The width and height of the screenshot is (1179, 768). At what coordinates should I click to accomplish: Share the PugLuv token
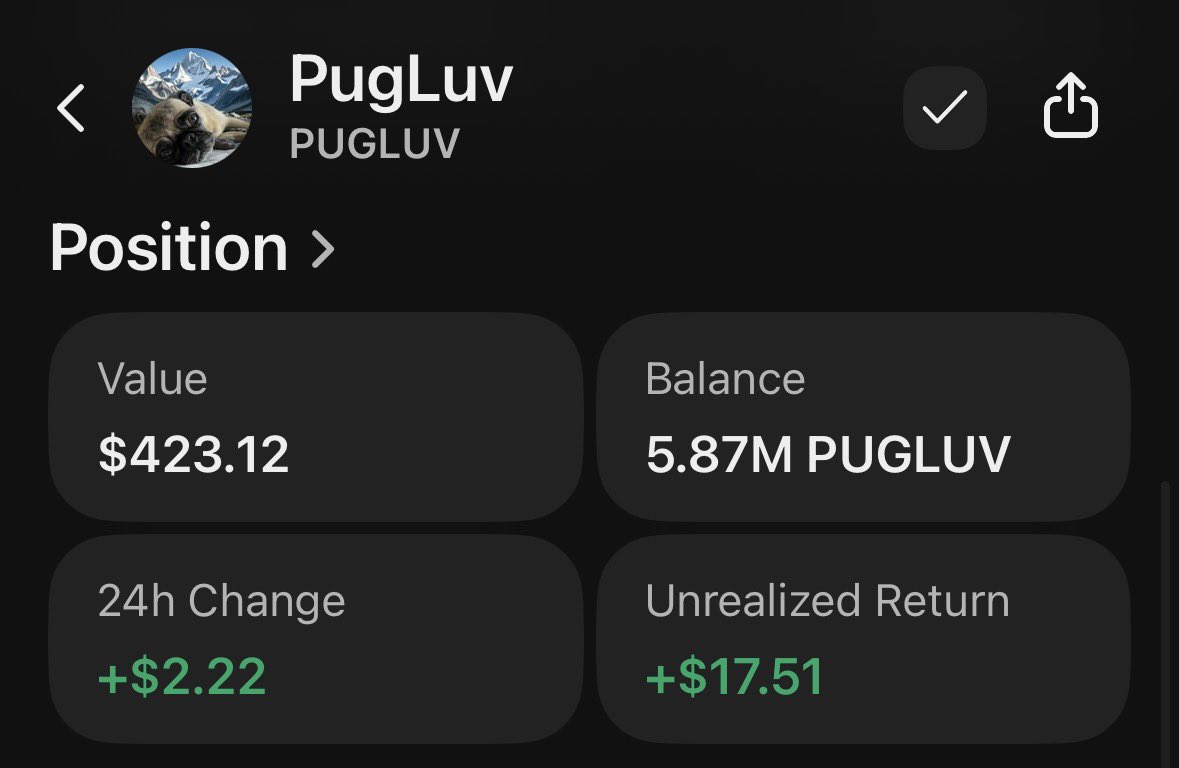click(1070, 108)
